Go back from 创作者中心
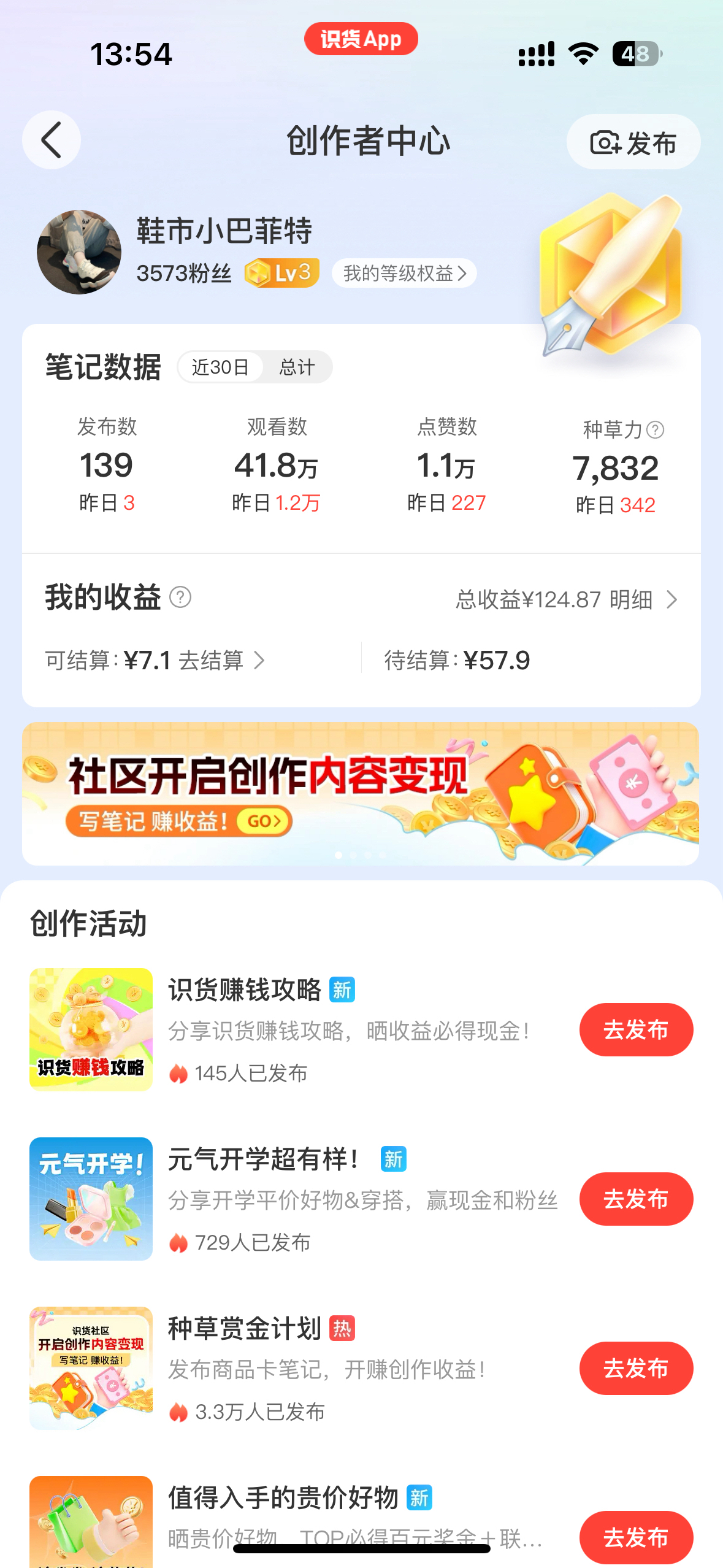Screen dimensions: 723x1568 [x=52, y=140]
